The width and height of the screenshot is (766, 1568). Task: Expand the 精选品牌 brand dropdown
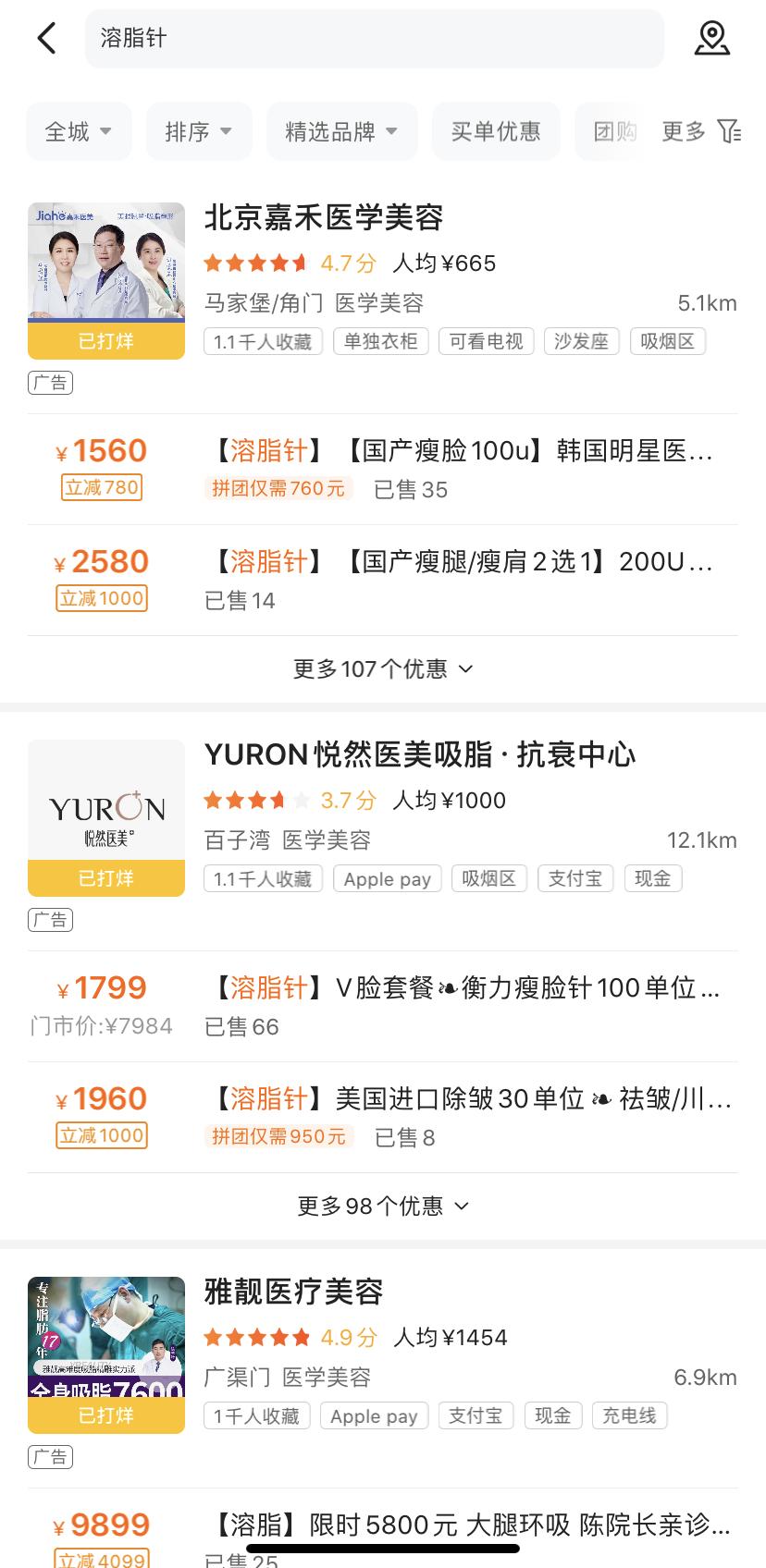point(340,130)
